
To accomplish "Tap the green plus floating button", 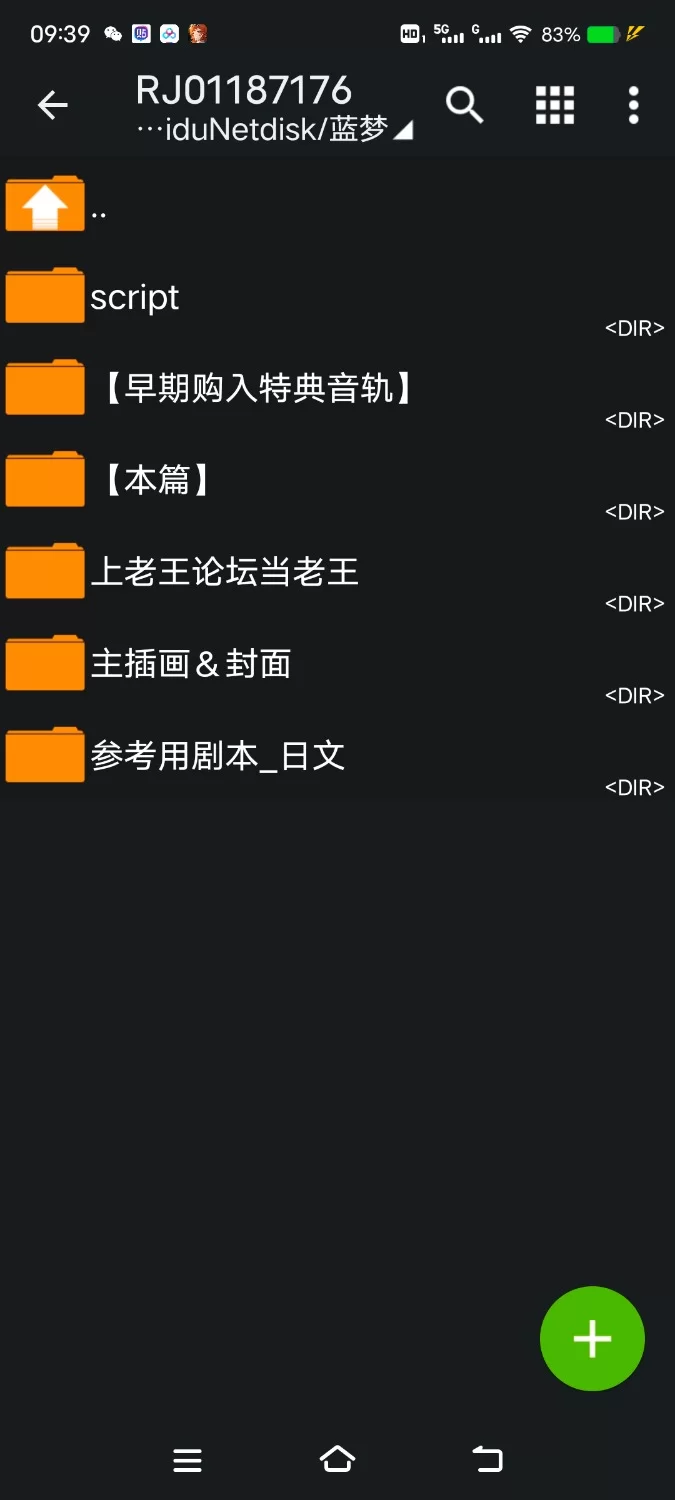I will [x=592, y=1338].
